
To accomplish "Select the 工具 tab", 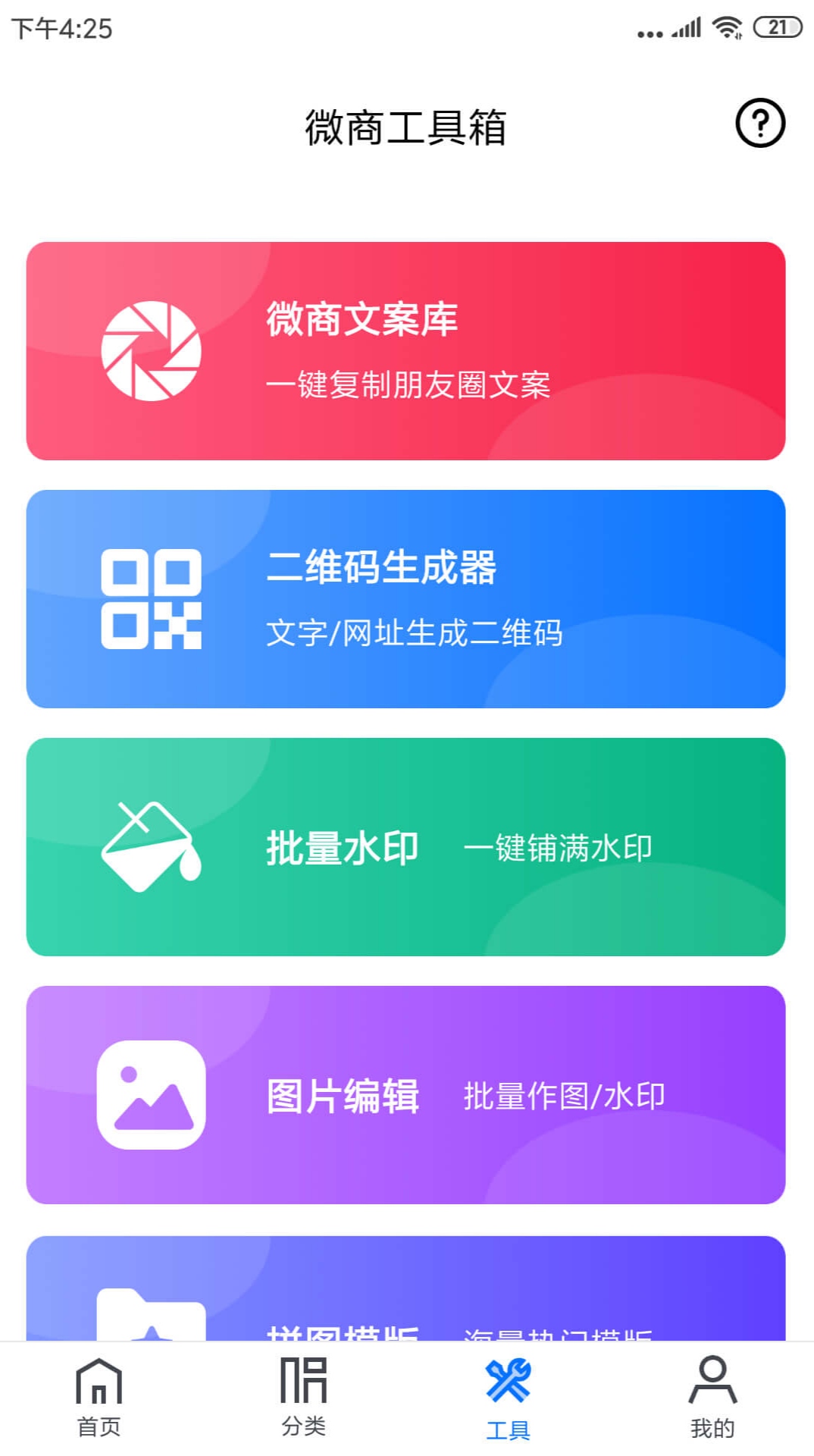I will click(x=508, y=1399).
